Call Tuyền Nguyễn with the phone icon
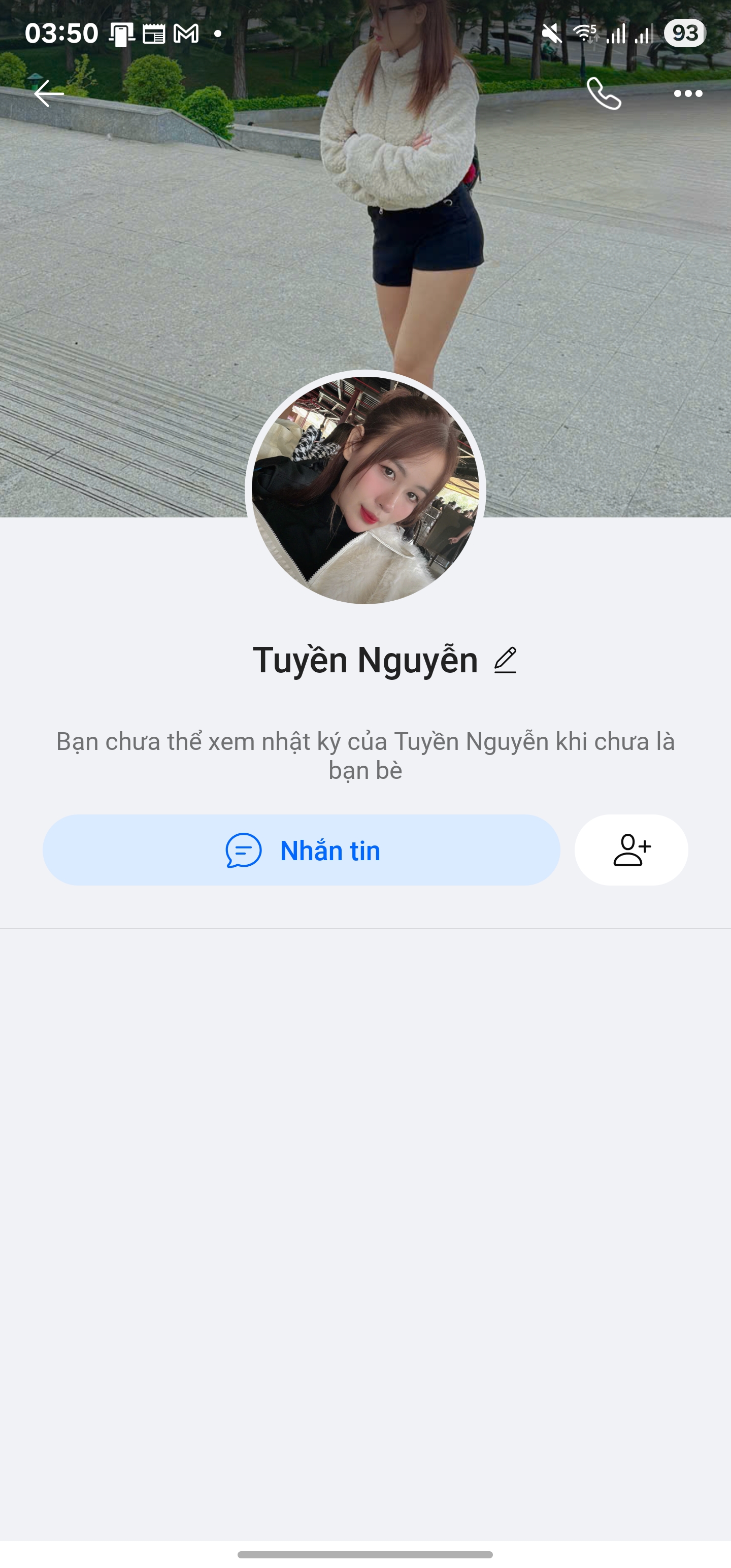Viewport: 731px width, 1568px height. coord(603,94)
